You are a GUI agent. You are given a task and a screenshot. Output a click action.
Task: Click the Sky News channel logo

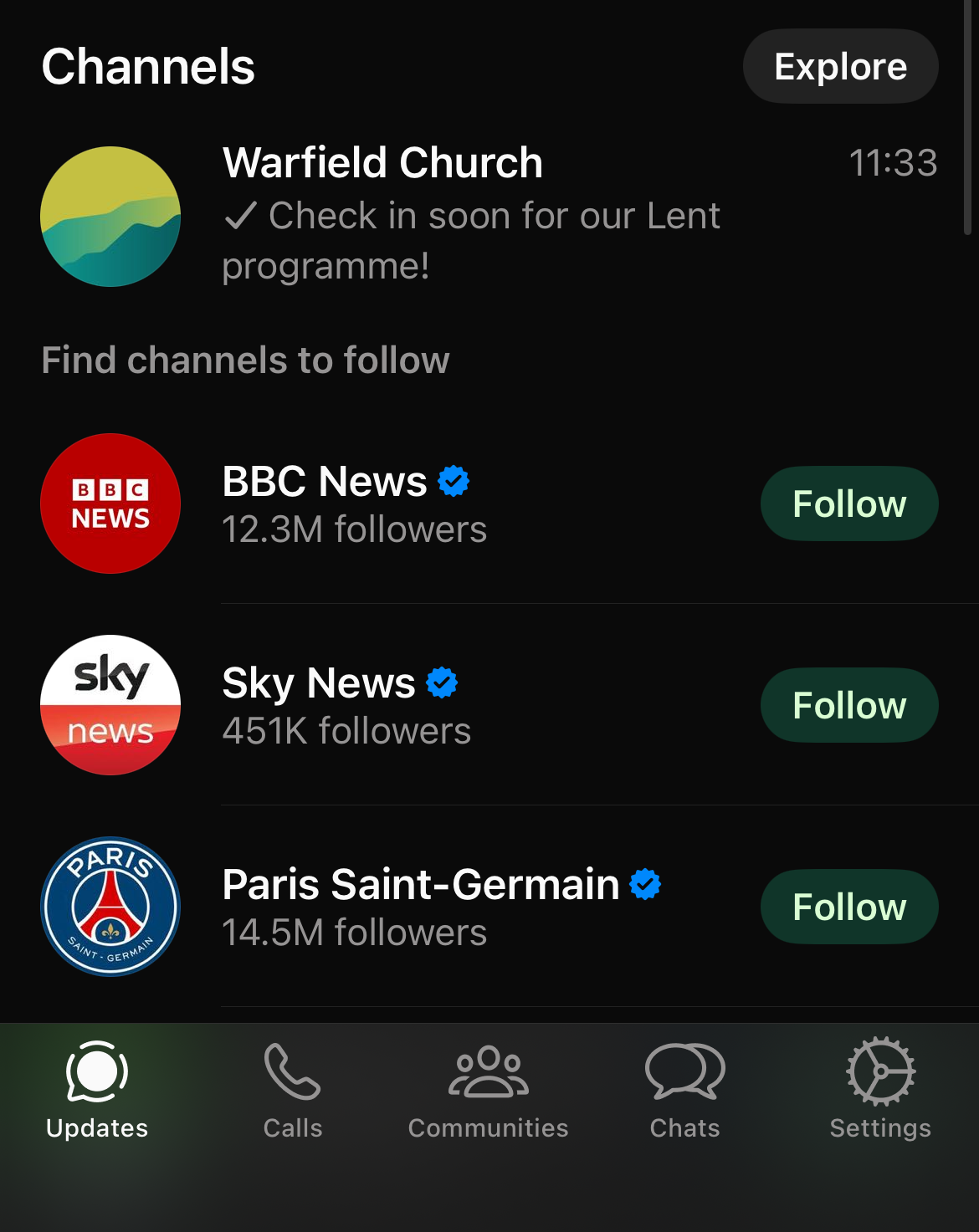click(110, 705)
